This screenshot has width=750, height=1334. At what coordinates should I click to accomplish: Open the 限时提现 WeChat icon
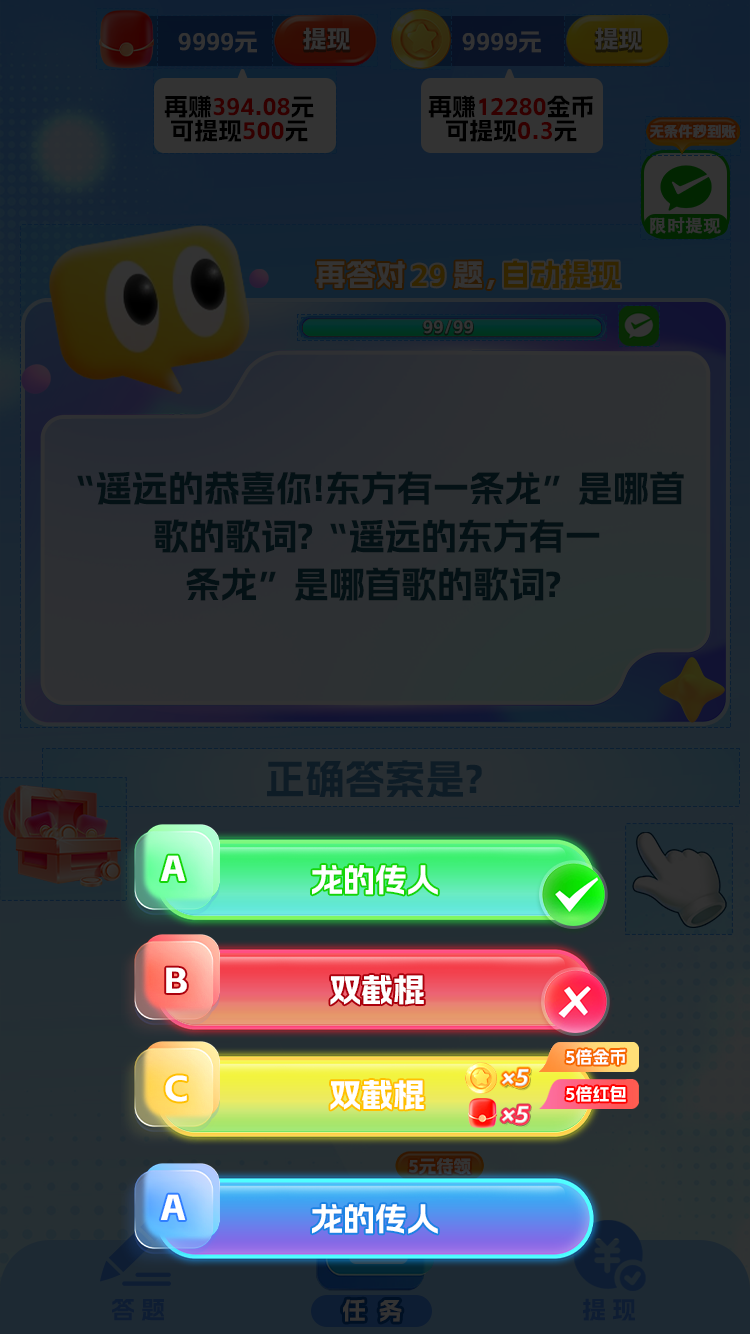point(685,193)
